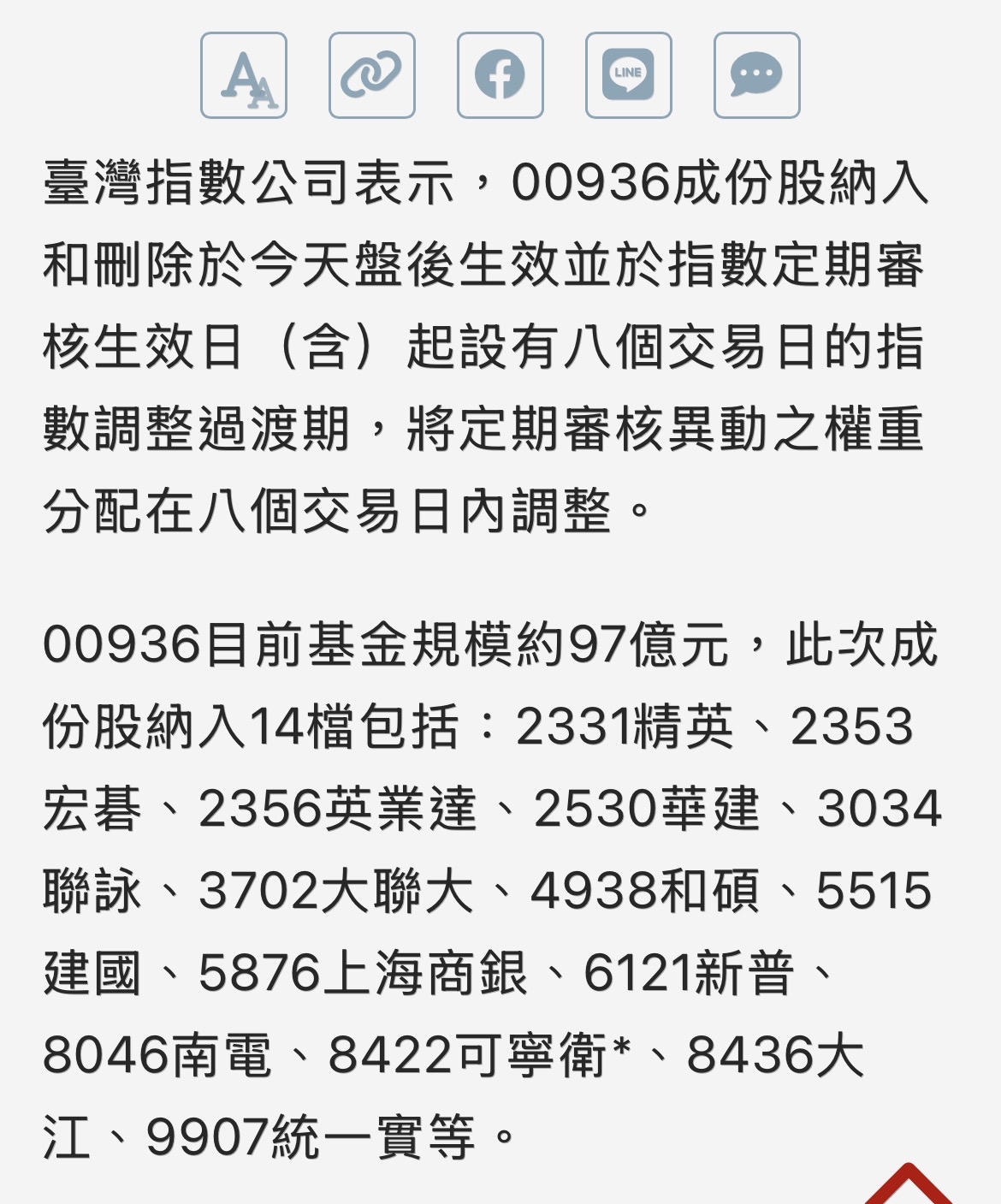Copy the article link
Viewport: 1001px width, 1204px height.
click(372, 75)
